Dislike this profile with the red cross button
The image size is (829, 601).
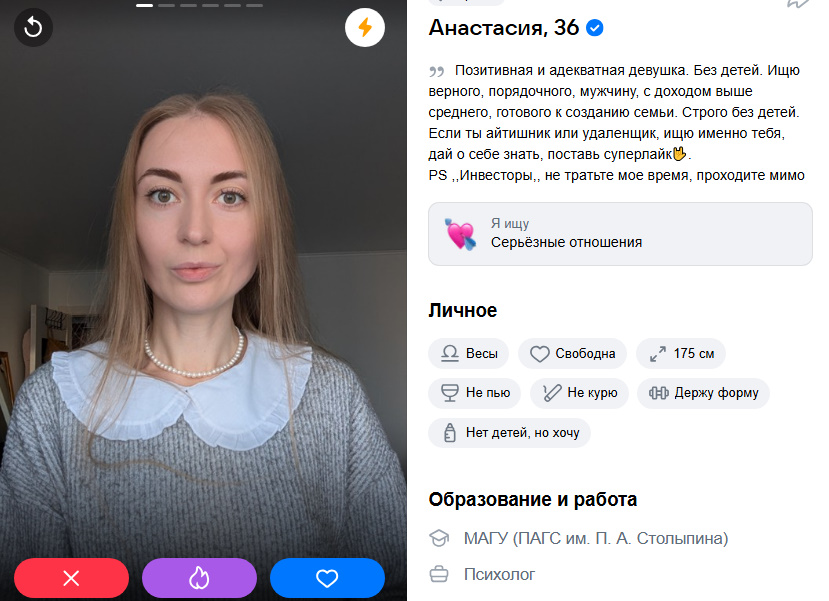point(71,578)
